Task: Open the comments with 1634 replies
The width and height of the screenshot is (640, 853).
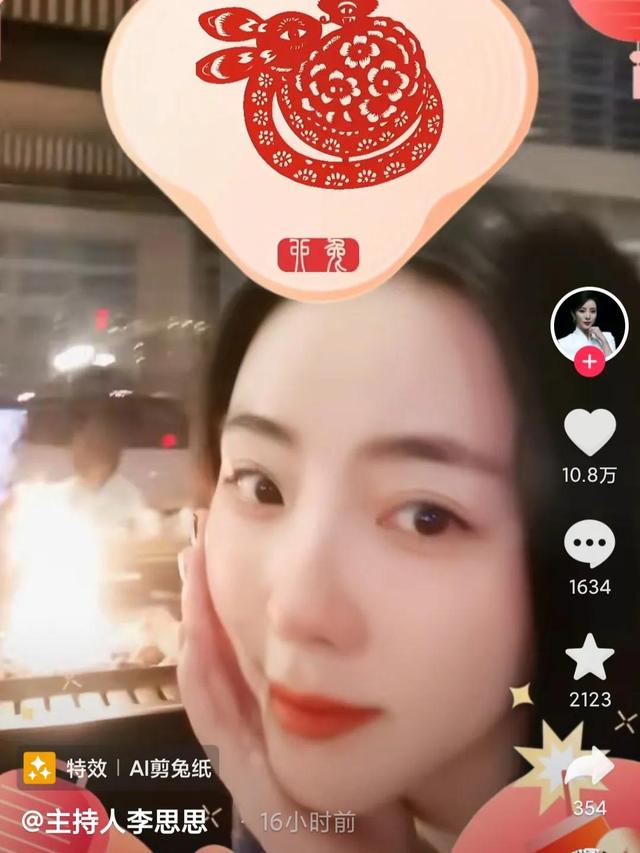Action: coord(589,545)
